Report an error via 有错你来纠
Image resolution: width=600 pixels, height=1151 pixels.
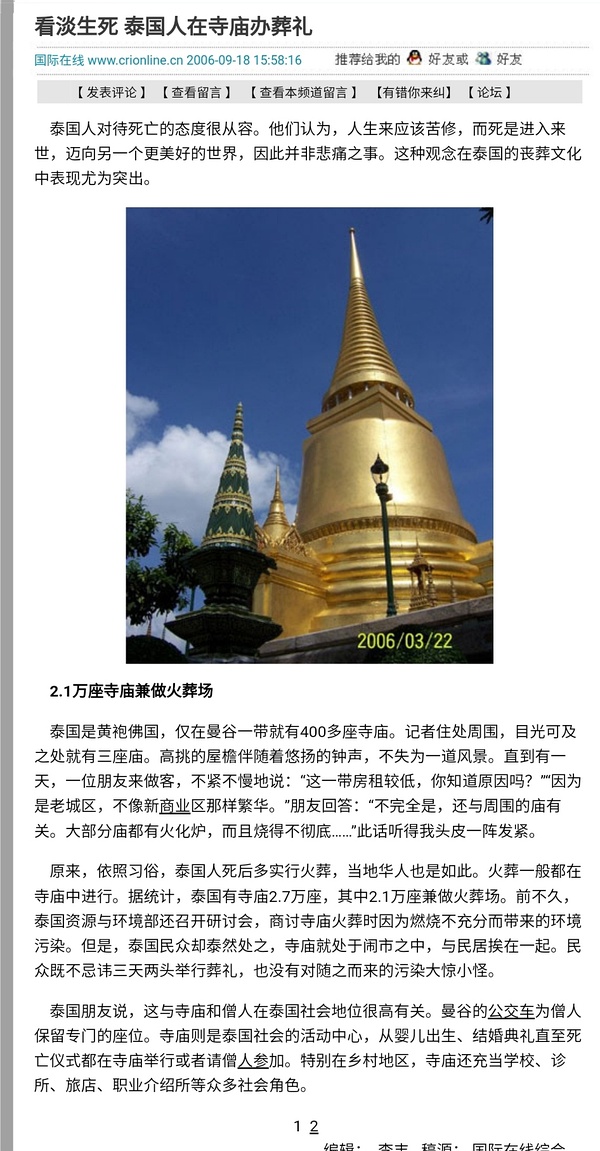click(415, 93)
